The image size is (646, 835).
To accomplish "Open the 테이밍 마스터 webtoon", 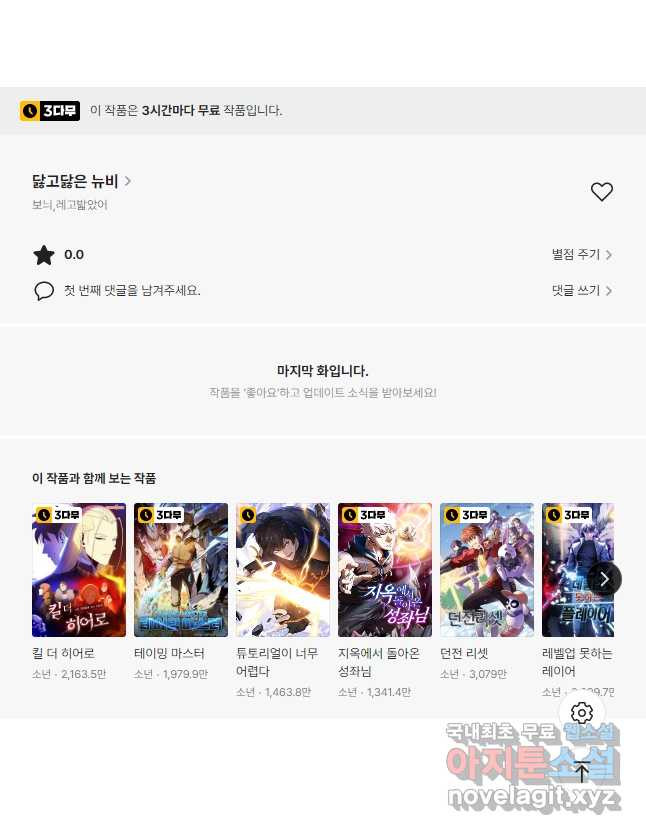I will point(181,570).
